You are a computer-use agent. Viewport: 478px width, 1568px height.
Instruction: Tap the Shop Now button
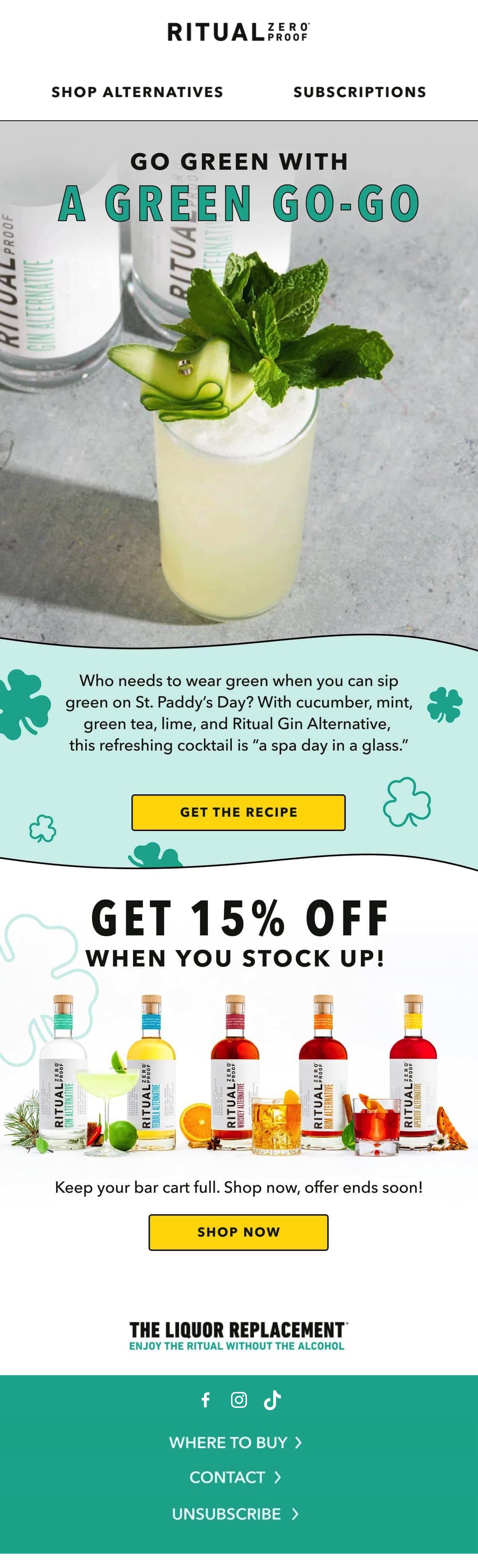(238, 1232)
